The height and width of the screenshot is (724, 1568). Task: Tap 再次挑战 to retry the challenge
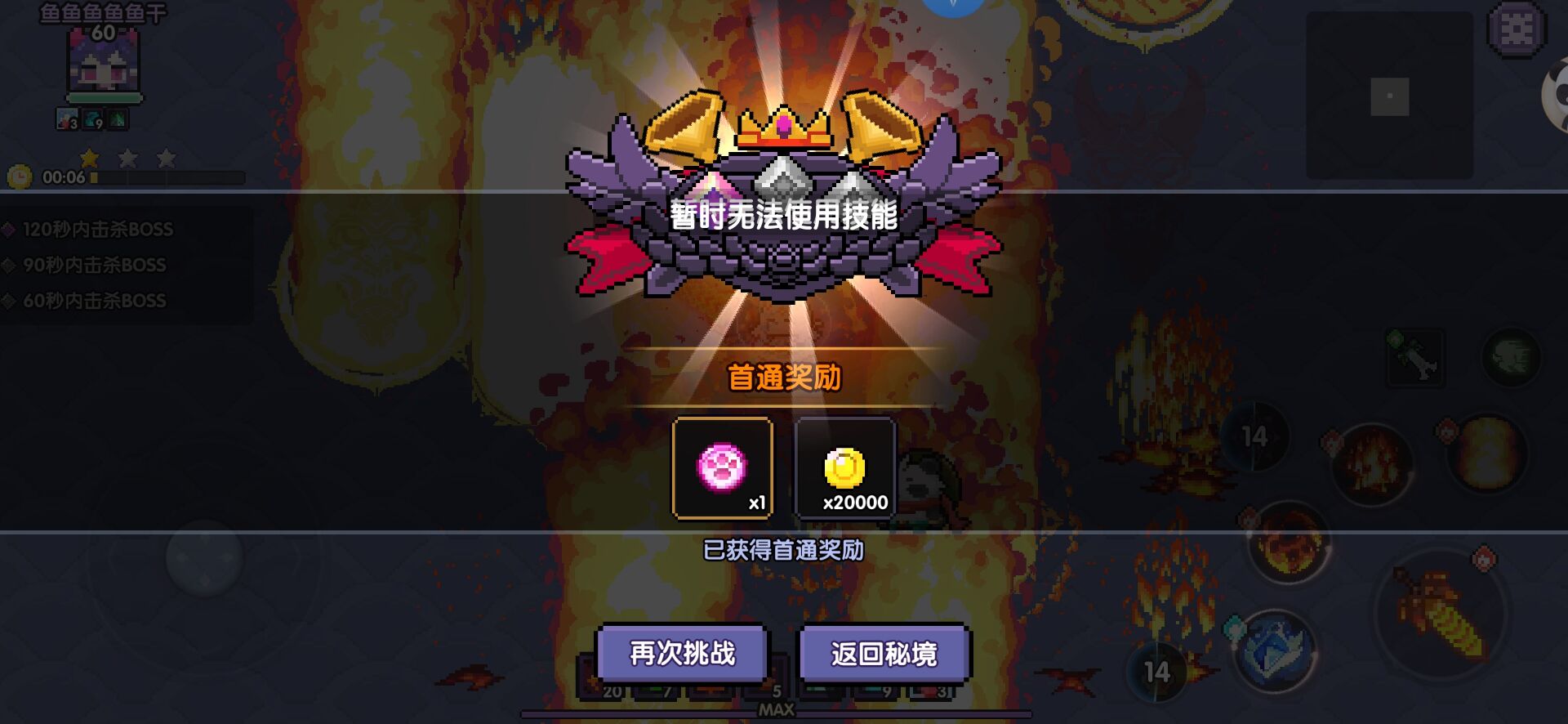682,653
